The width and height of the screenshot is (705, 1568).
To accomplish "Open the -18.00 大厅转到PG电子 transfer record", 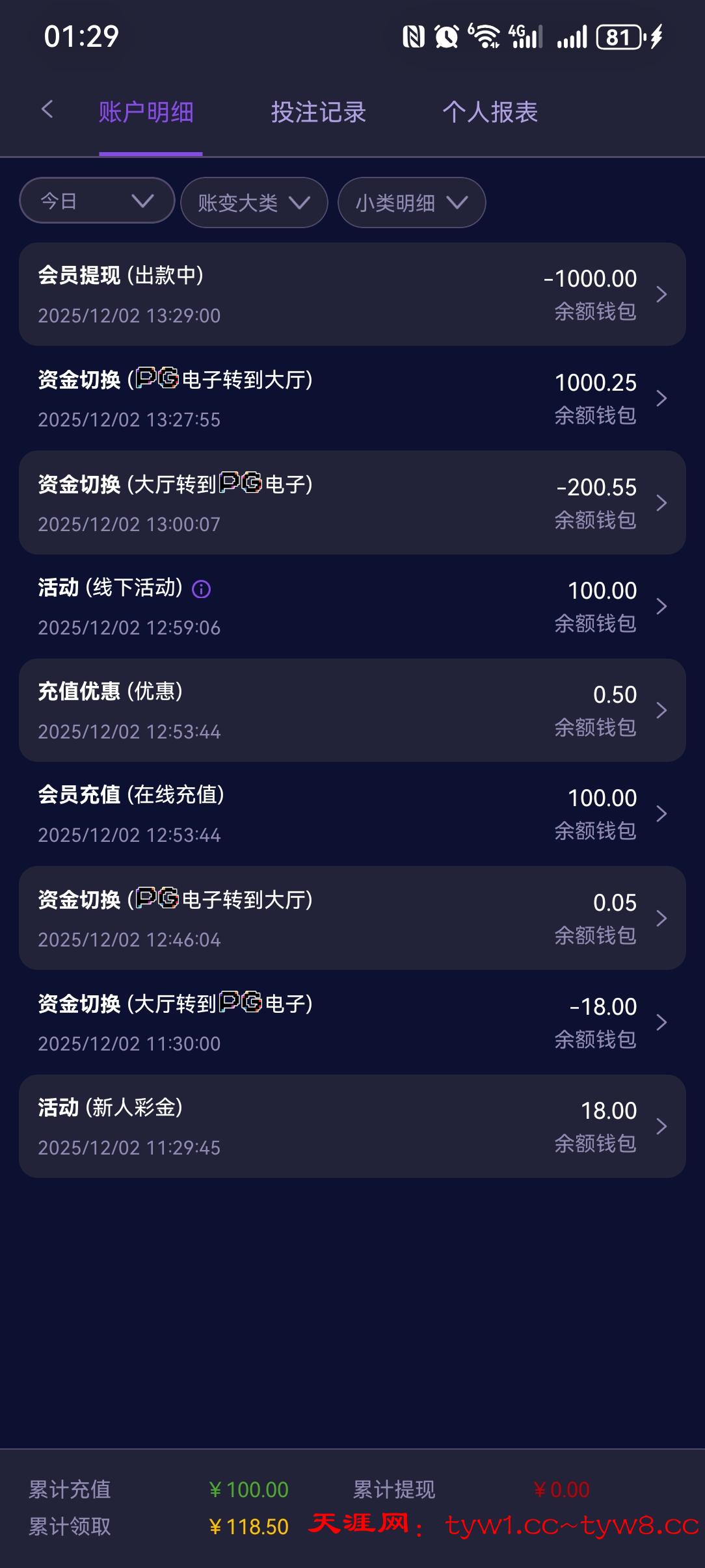I will (352, 1022).
